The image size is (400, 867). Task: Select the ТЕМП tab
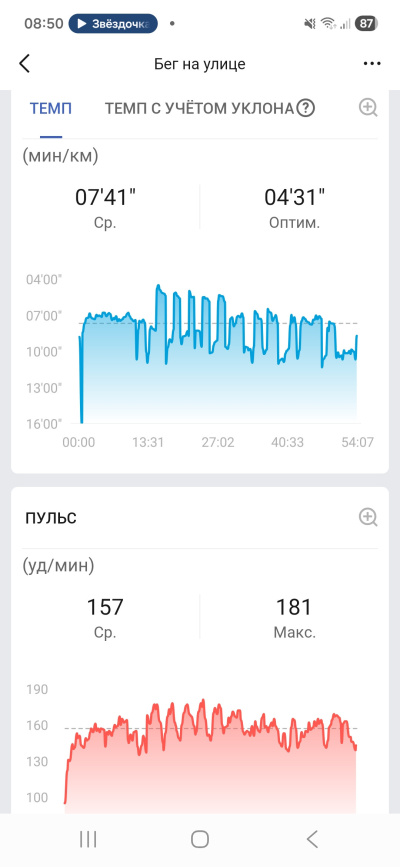pos(51,108)
